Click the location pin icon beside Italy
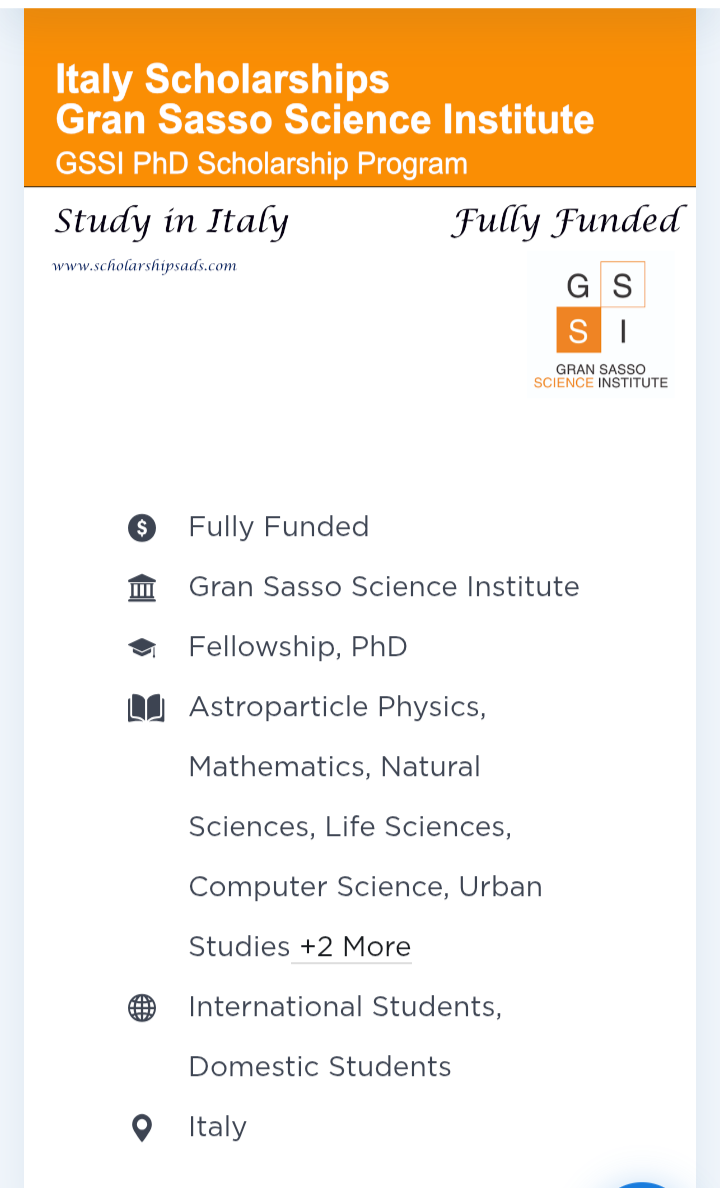This screenshot has width=720, height=1188. (x=143, y=1127)
